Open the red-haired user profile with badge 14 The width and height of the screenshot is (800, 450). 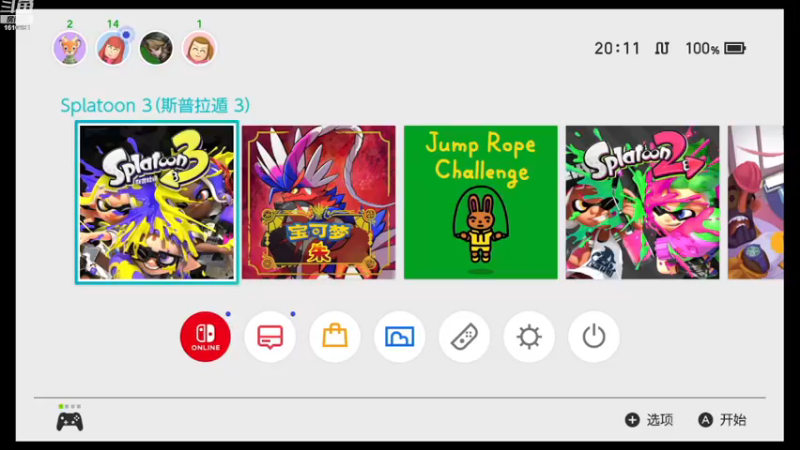click(112, 48)
